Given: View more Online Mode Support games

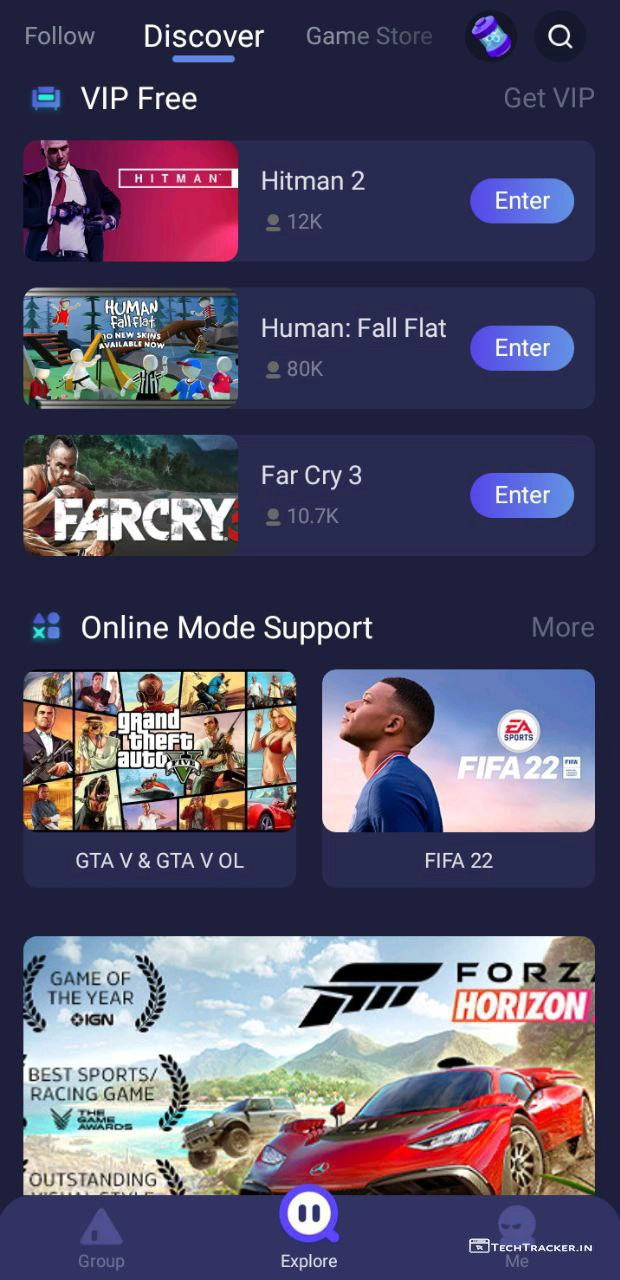Looking at the screenshot, I should [562, 627].
